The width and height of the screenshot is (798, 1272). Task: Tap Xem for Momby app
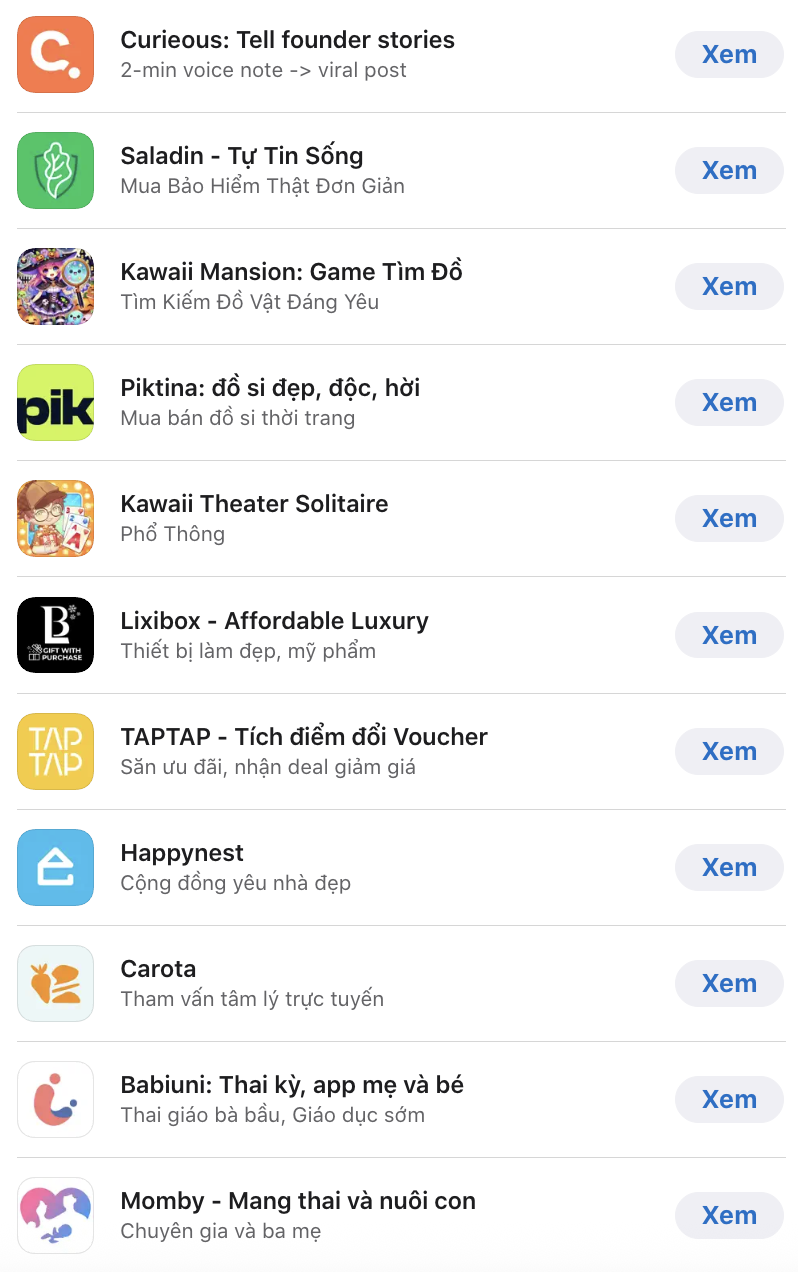[x=729, y=1215]
